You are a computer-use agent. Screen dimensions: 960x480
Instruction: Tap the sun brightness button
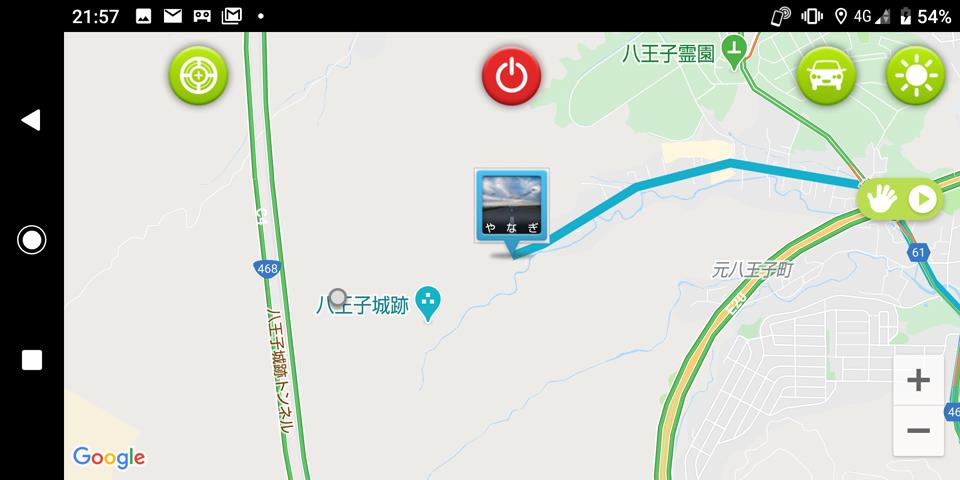pos(914,75)
